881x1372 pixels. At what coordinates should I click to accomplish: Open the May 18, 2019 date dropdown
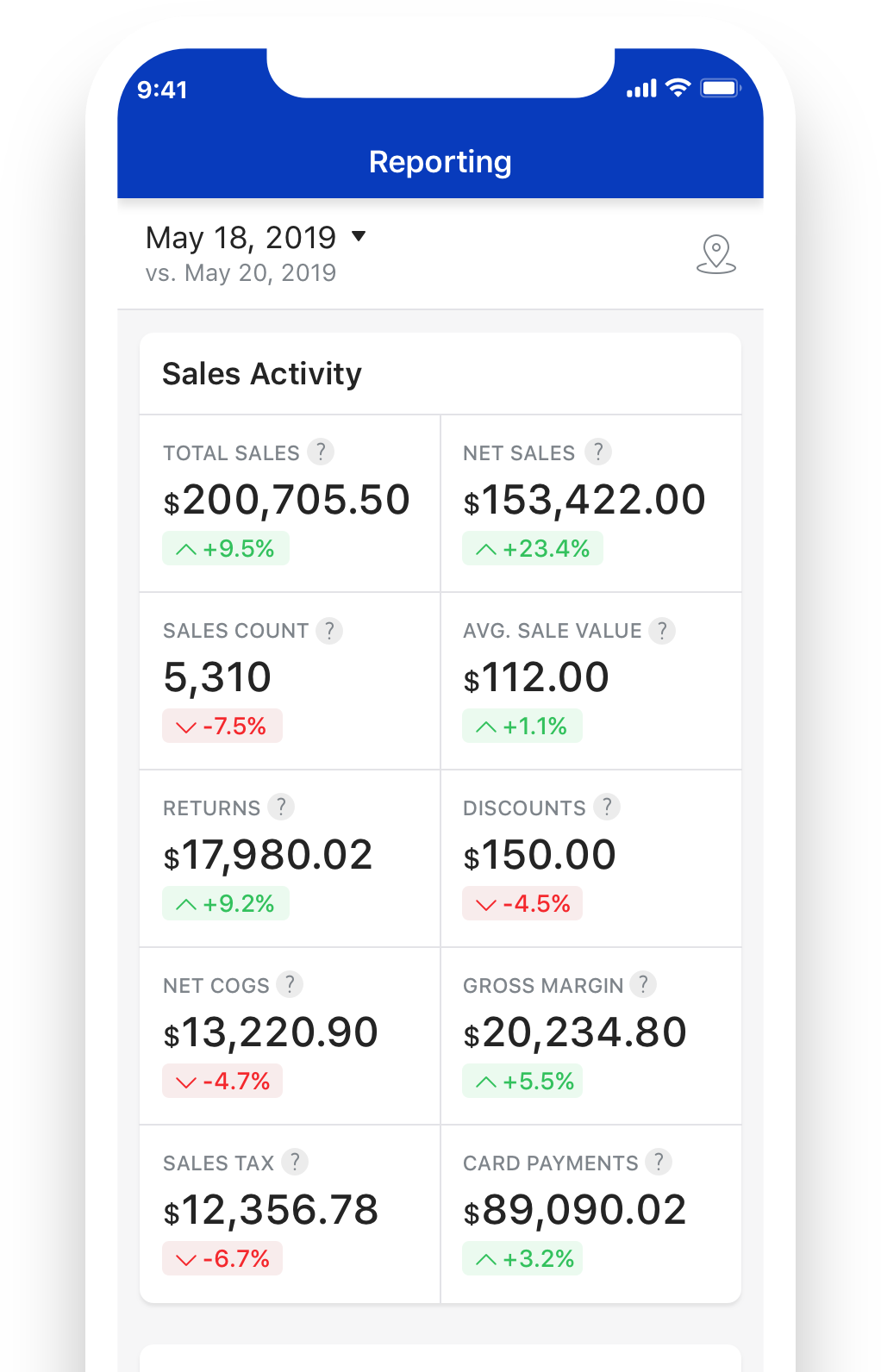pyautogui.click(x=256, y=237)
